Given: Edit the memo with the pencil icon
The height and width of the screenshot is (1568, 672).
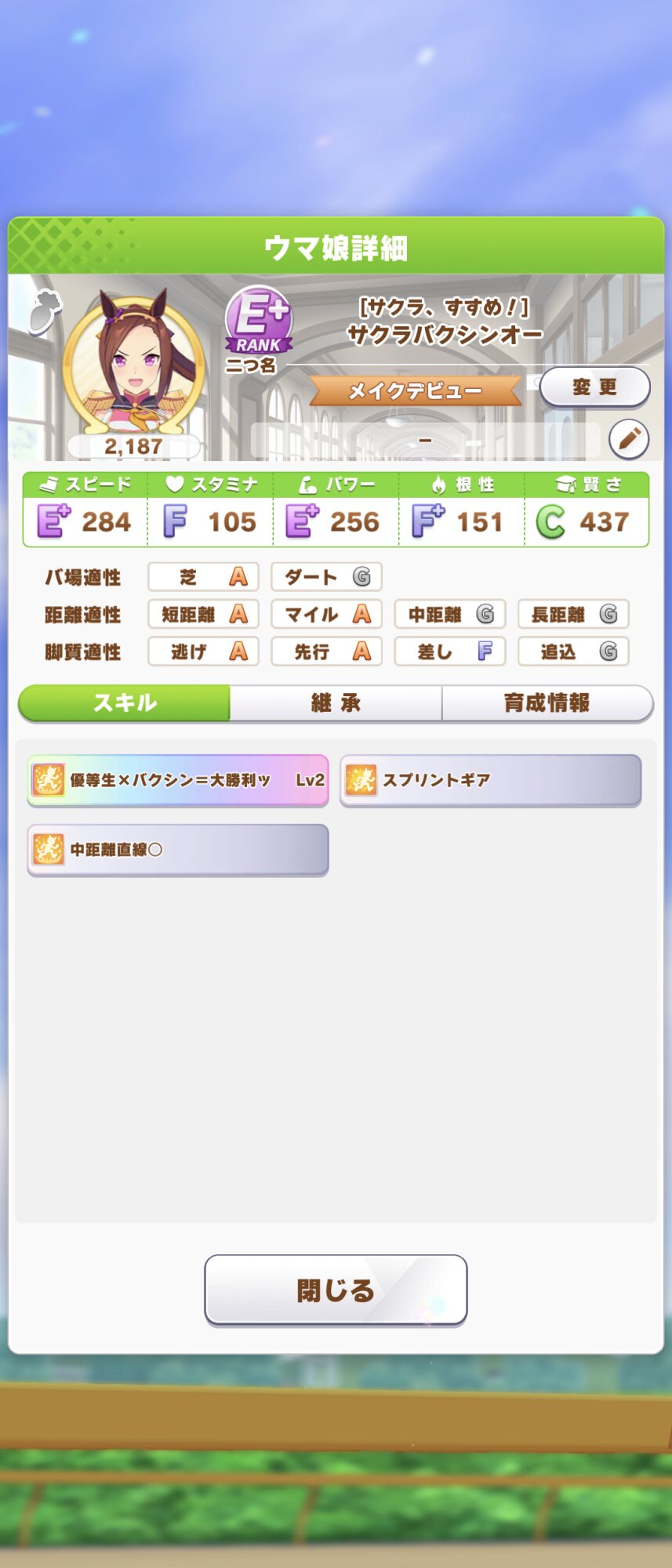Looking at the screenshot, I should pos(628,439).
